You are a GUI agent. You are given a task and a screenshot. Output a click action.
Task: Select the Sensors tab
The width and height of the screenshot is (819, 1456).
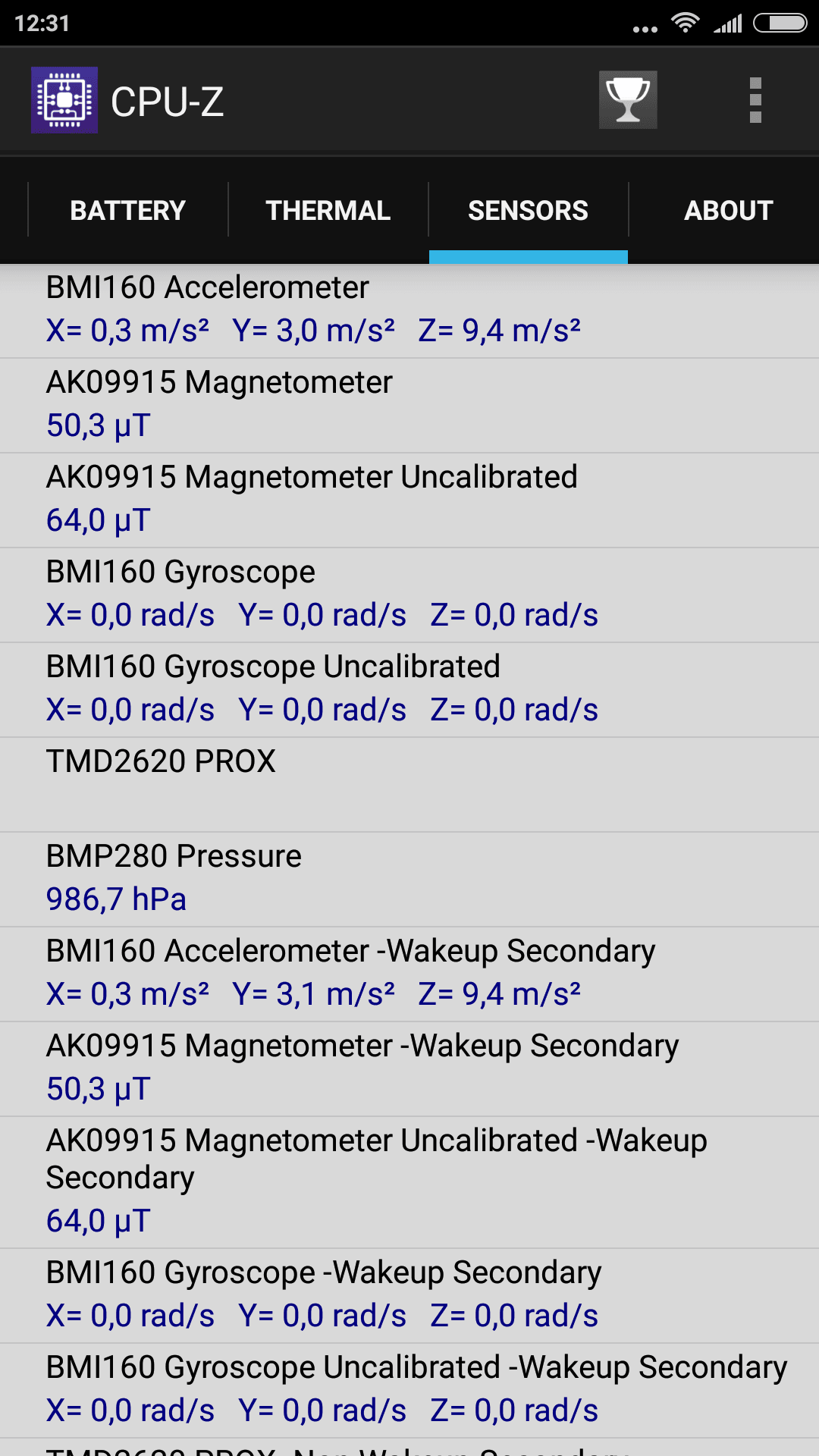(528, 210)
